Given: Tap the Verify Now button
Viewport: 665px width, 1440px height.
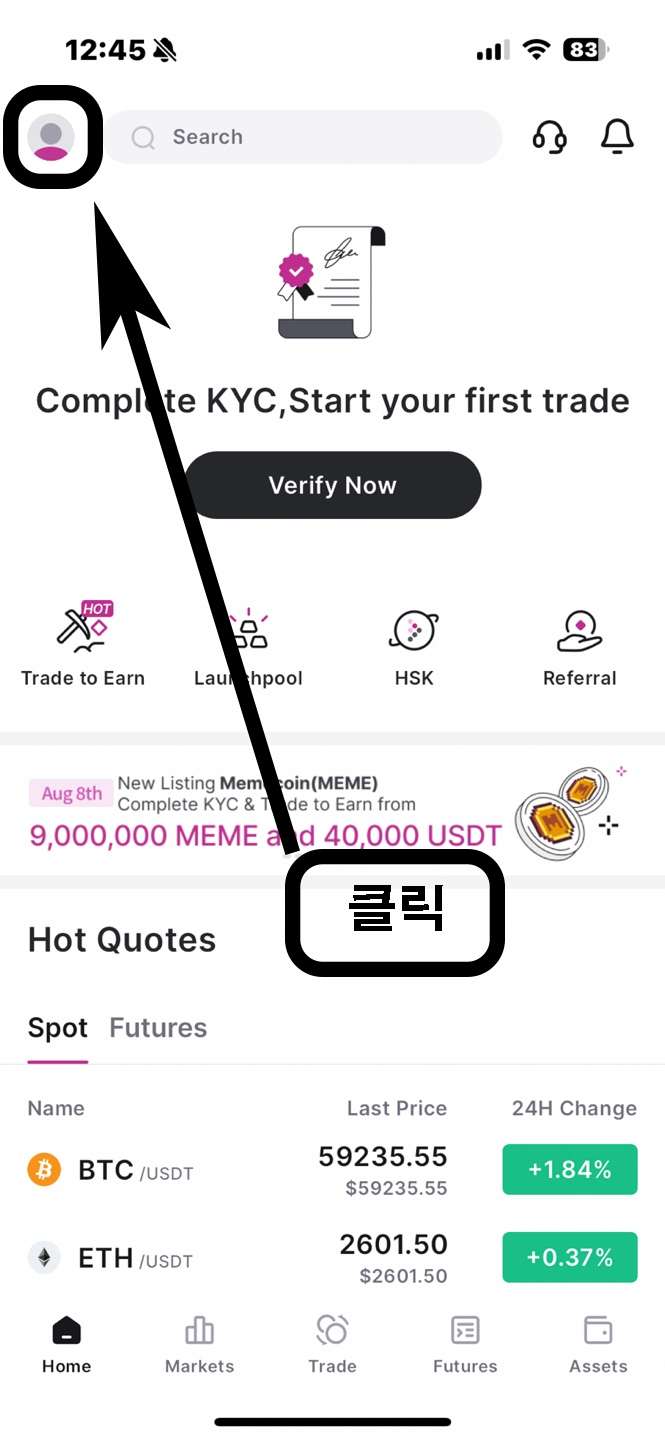Looking at the screenshot, I should coord(333,485).
